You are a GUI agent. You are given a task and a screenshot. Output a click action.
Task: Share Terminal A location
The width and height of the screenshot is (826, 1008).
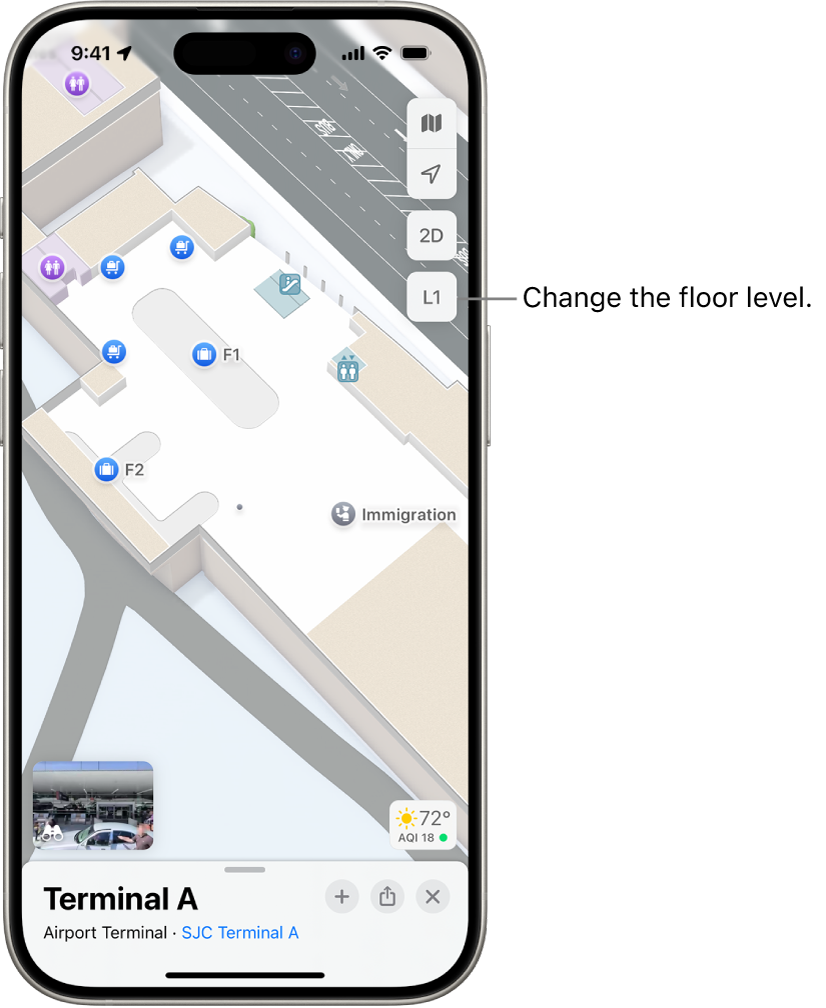click(x=387, y=897)
